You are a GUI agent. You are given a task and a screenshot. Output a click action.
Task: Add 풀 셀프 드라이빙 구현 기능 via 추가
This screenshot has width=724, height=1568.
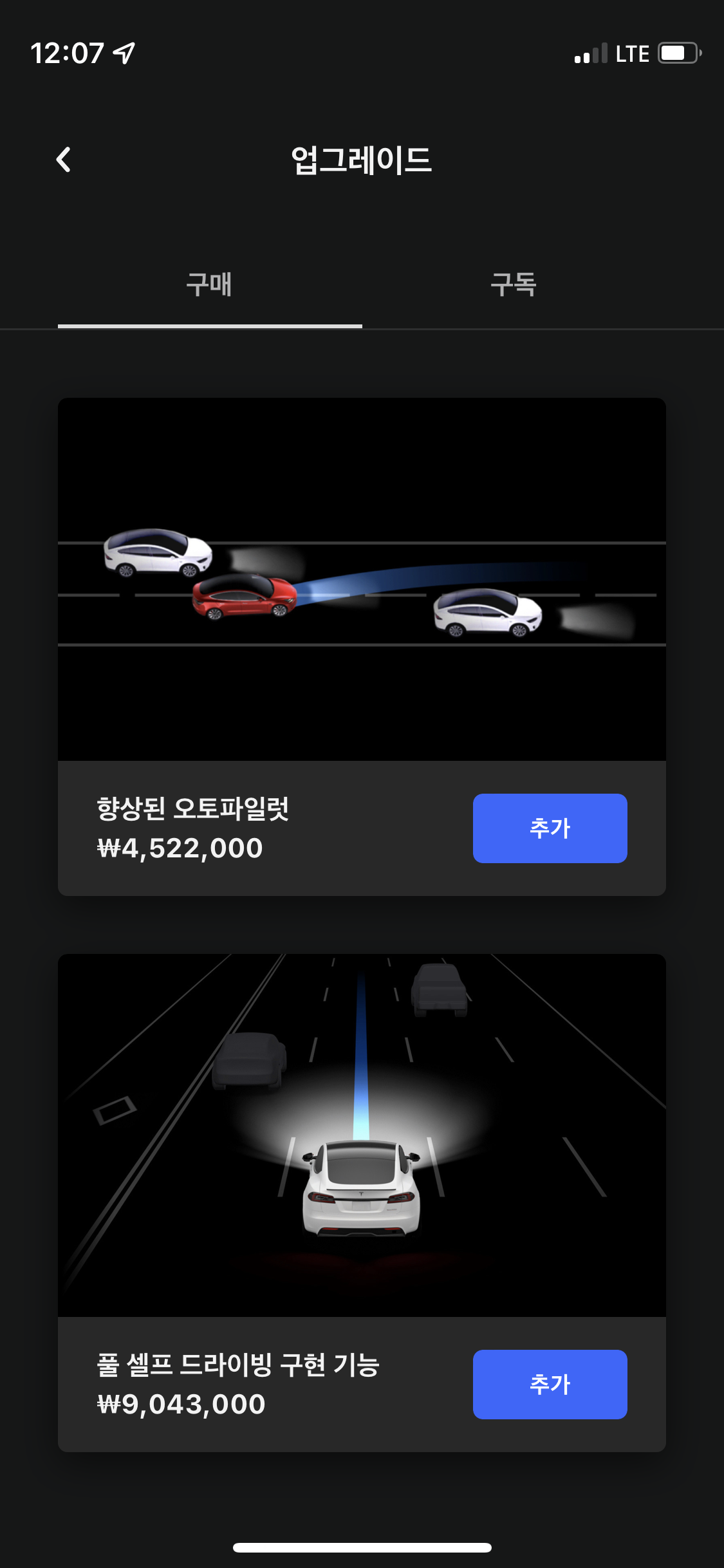[x=550, y=1384]
